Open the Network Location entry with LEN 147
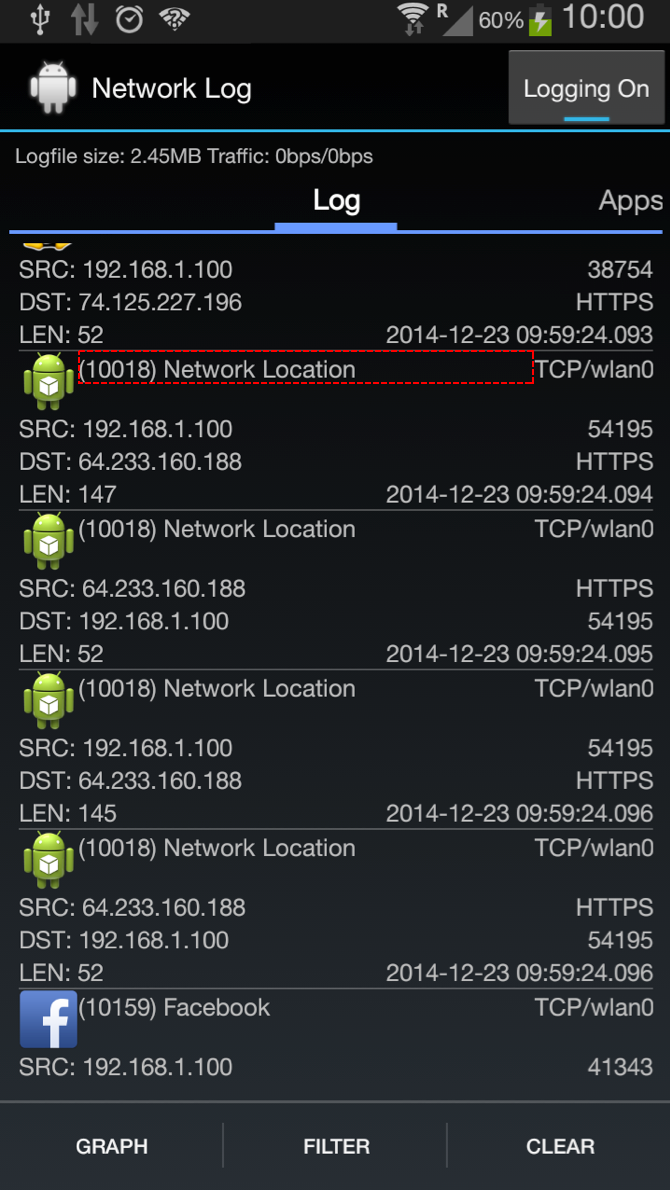Viewport: 670px width, 1190px height. [x=335, y=430]
